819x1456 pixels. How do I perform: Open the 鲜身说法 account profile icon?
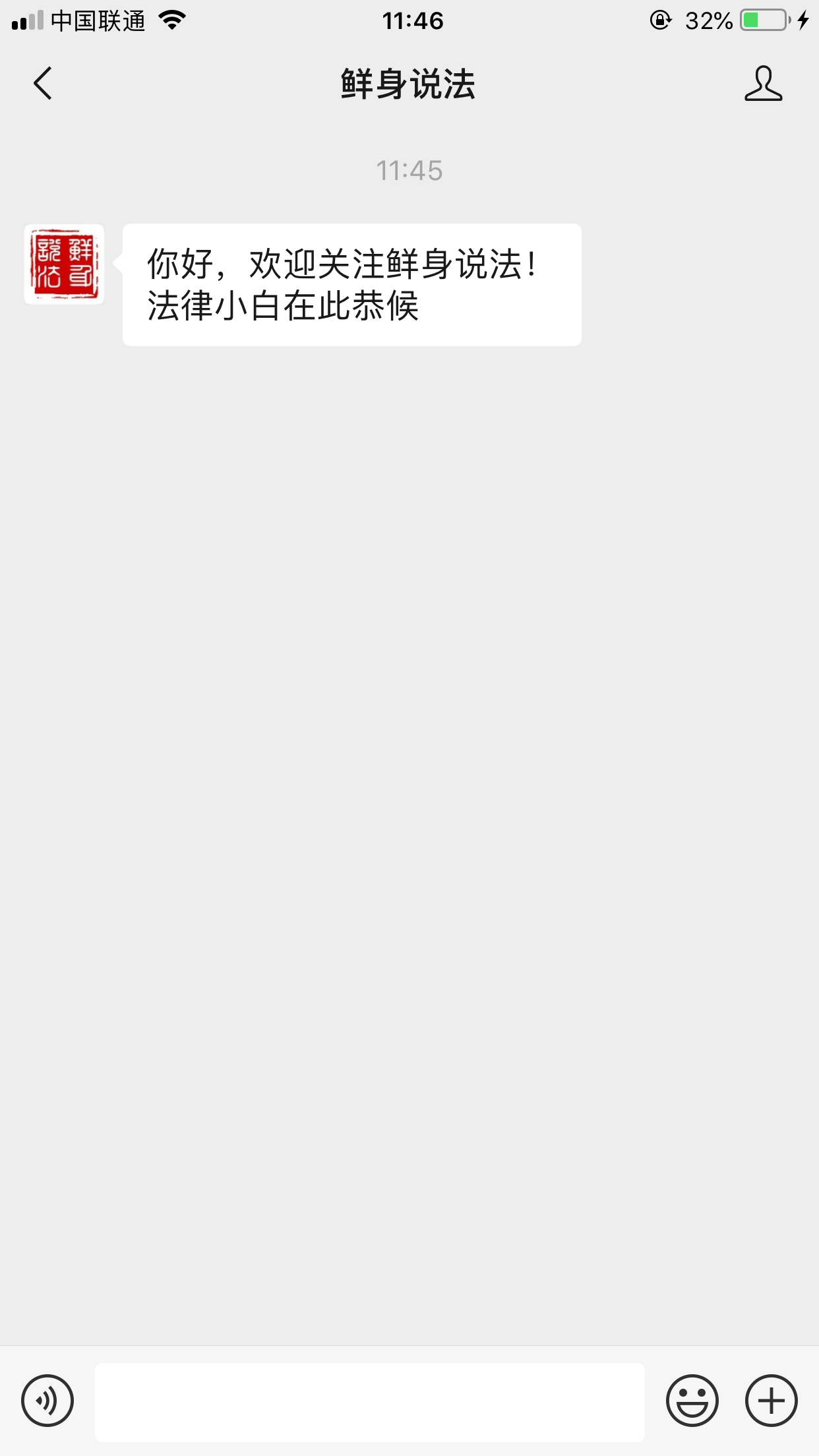[763, 84]
